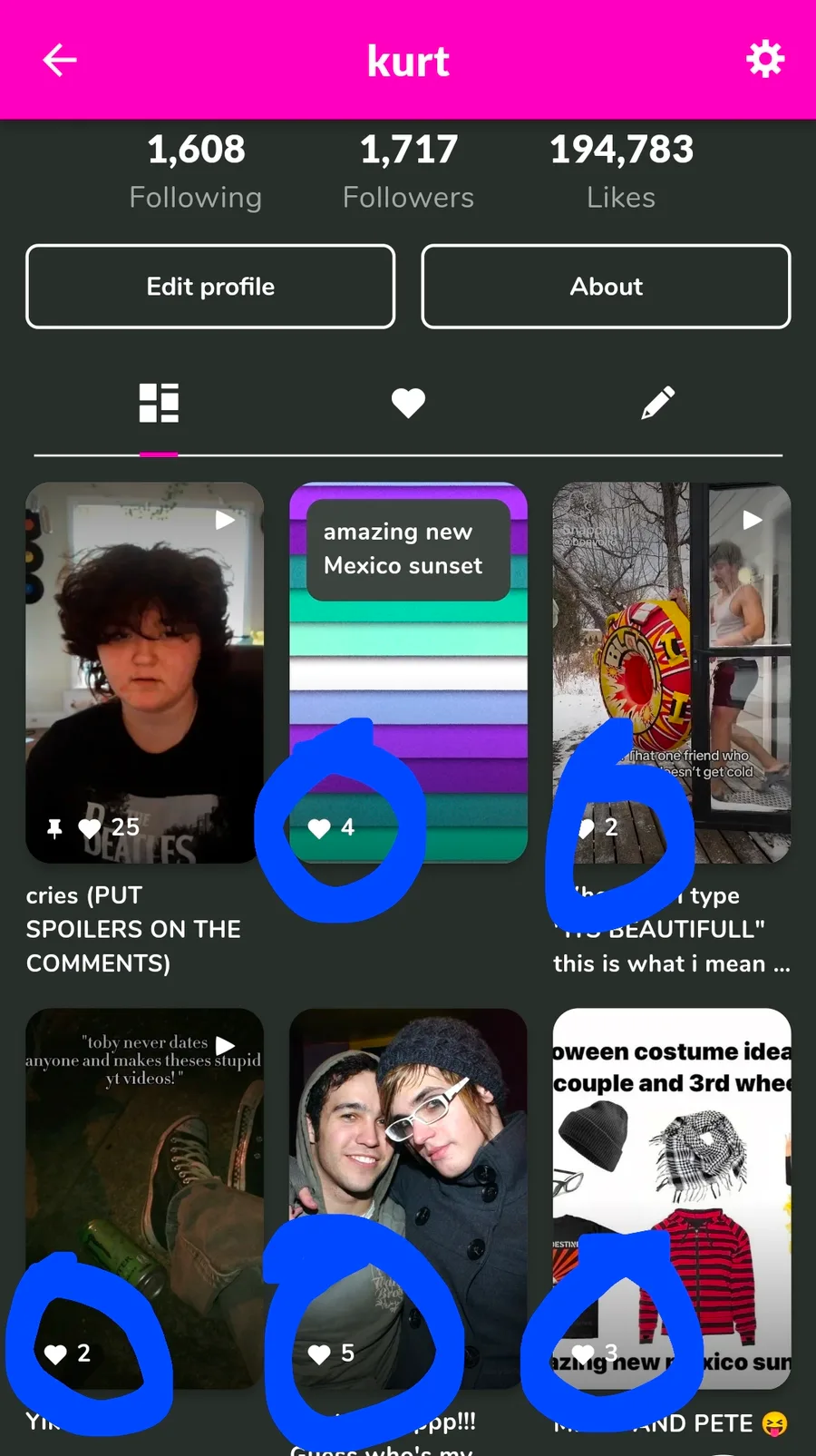Open the halloween costume idea post
The height and width of the screenshot is (1456, 816).
tap(672, 1198)
